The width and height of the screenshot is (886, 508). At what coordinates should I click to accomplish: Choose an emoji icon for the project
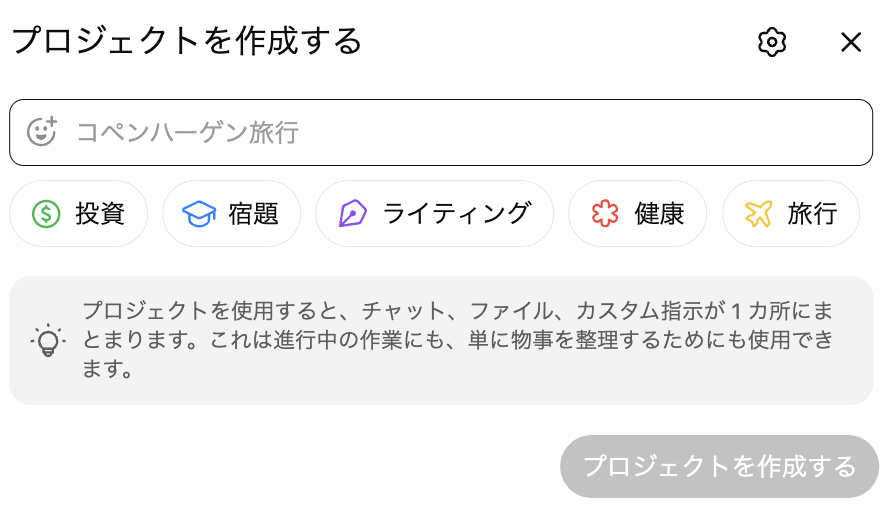(41, 131)
